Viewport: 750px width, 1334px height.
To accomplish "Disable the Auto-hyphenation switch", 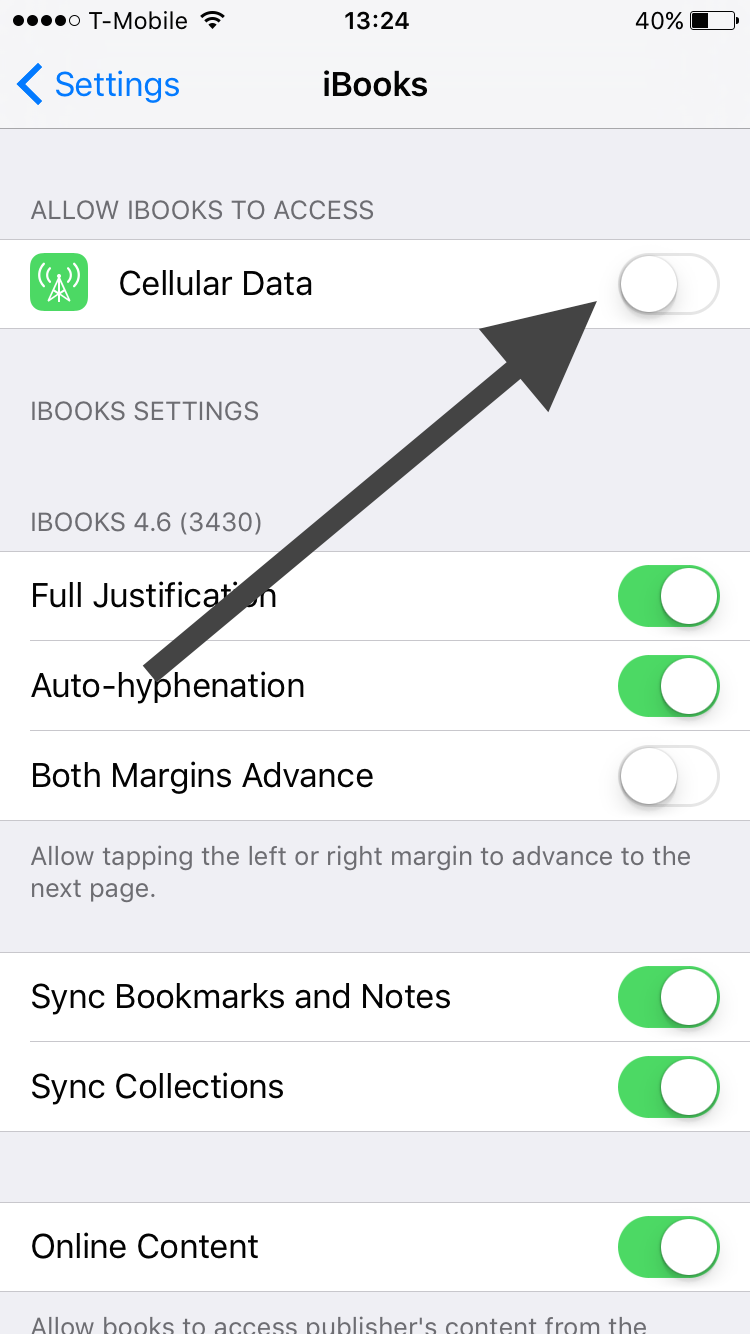I will pos(668,686).
